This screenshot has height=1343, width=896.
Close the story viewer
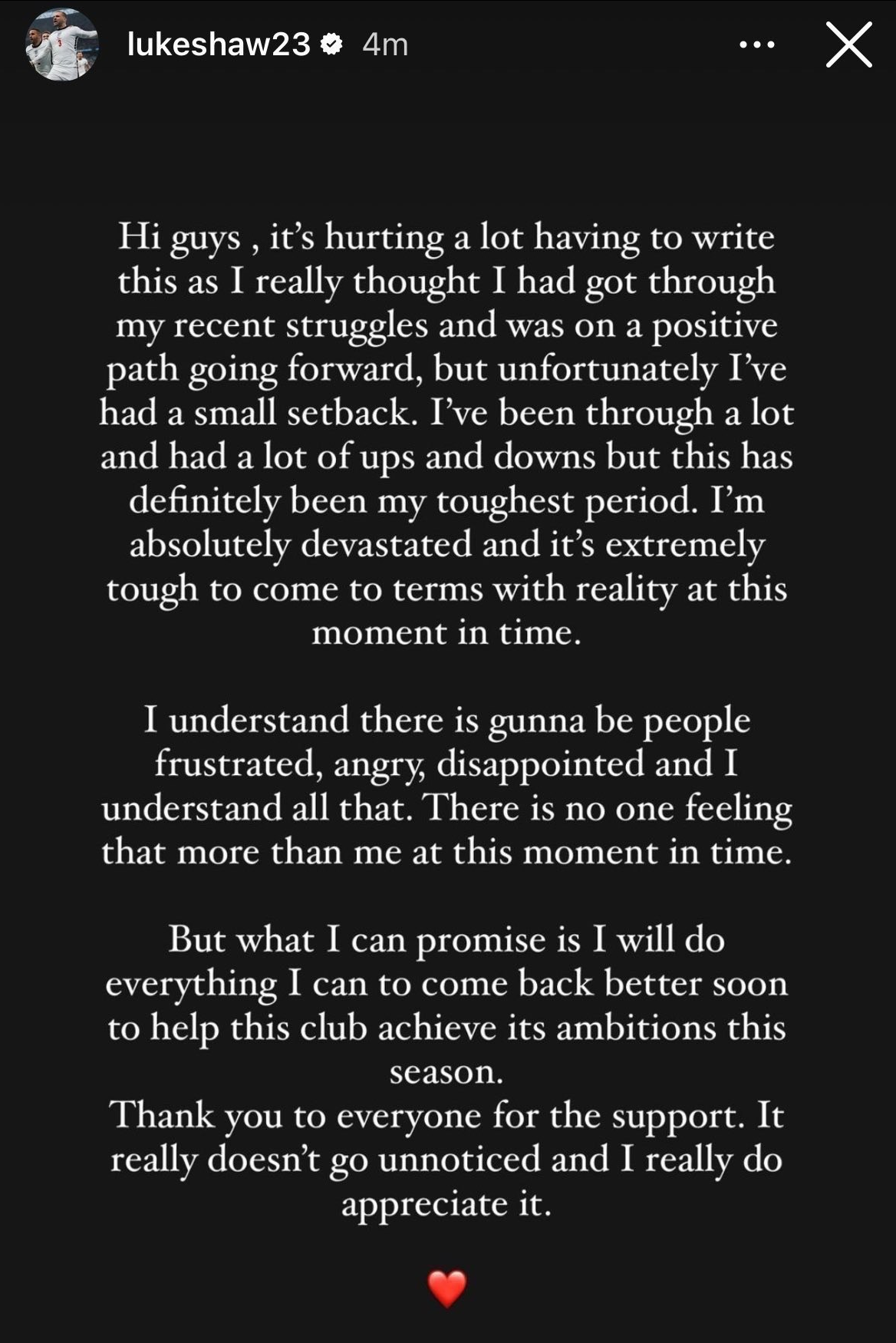click(x=848, y=45)
